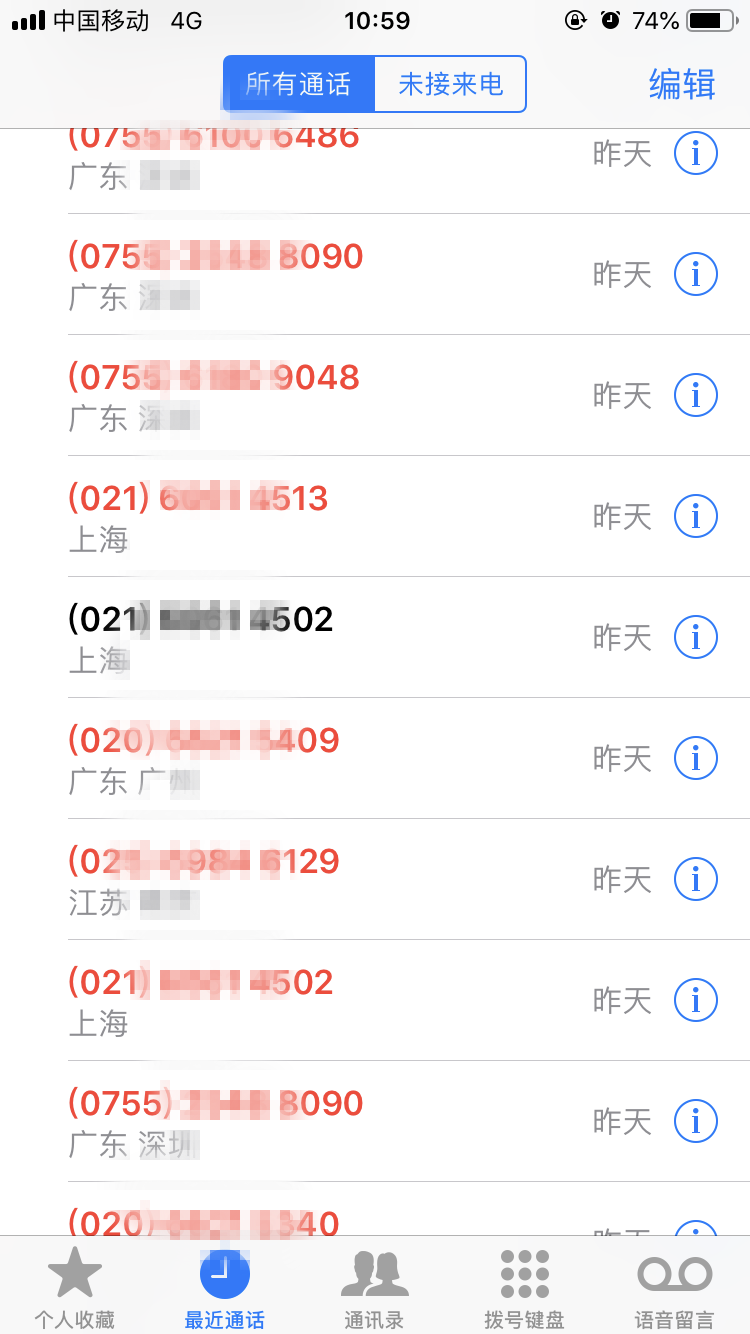The image size is (750, 1334).
Task: Open info for Jiangsu number ending 6129
Action: [x=695, y=879]
